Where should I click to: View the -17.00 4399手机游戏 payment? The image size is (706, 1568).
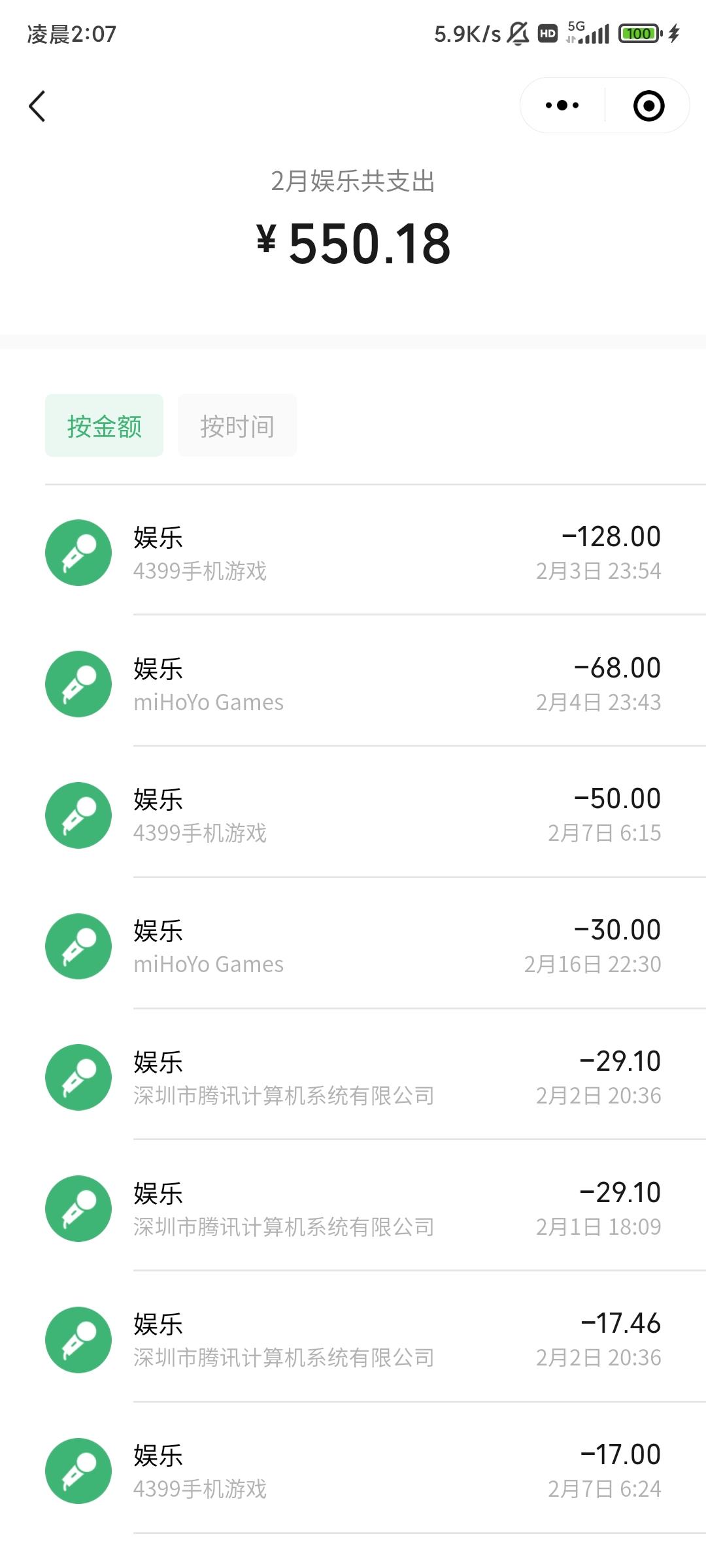click(x=353, y=1471)
